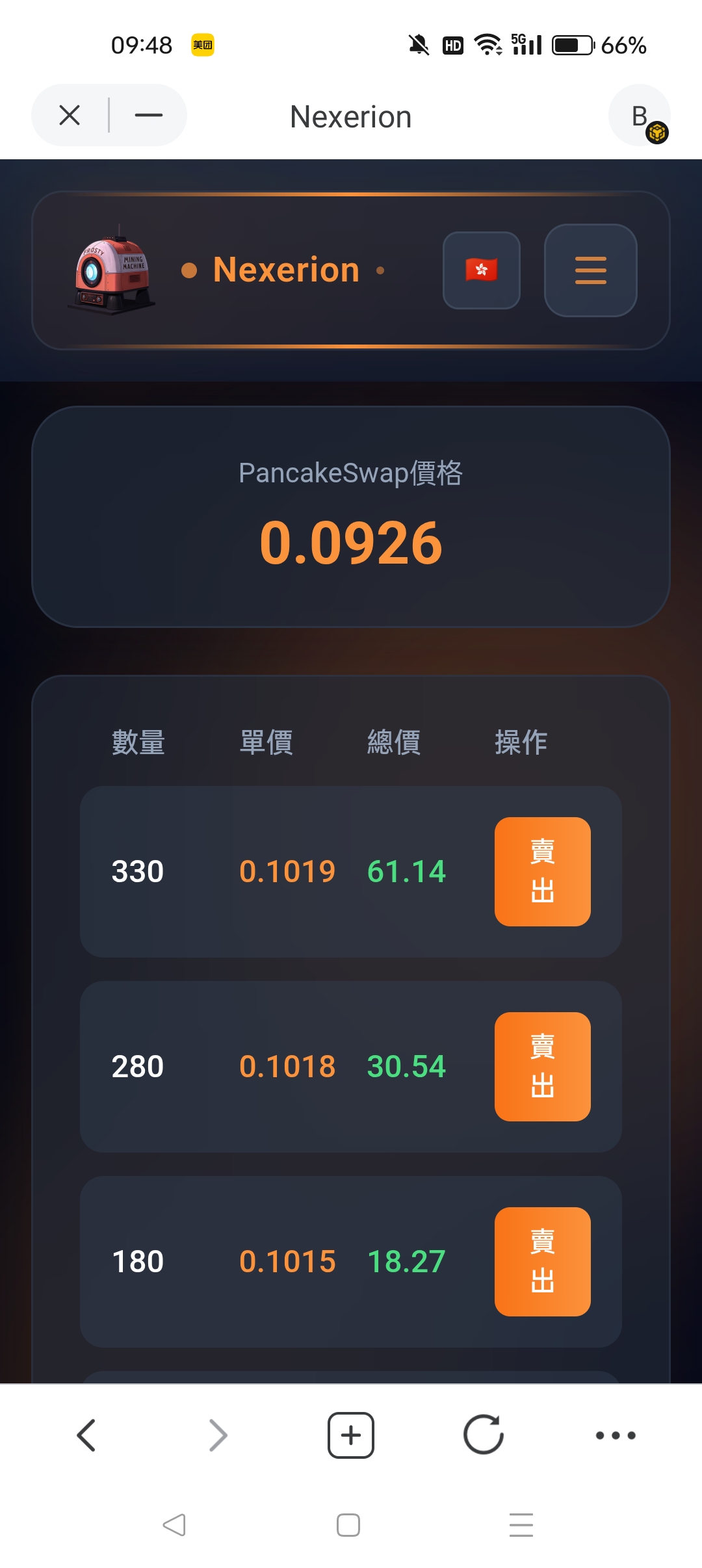
Task: Open system recent apps
Action: (x=521, y=1525)
